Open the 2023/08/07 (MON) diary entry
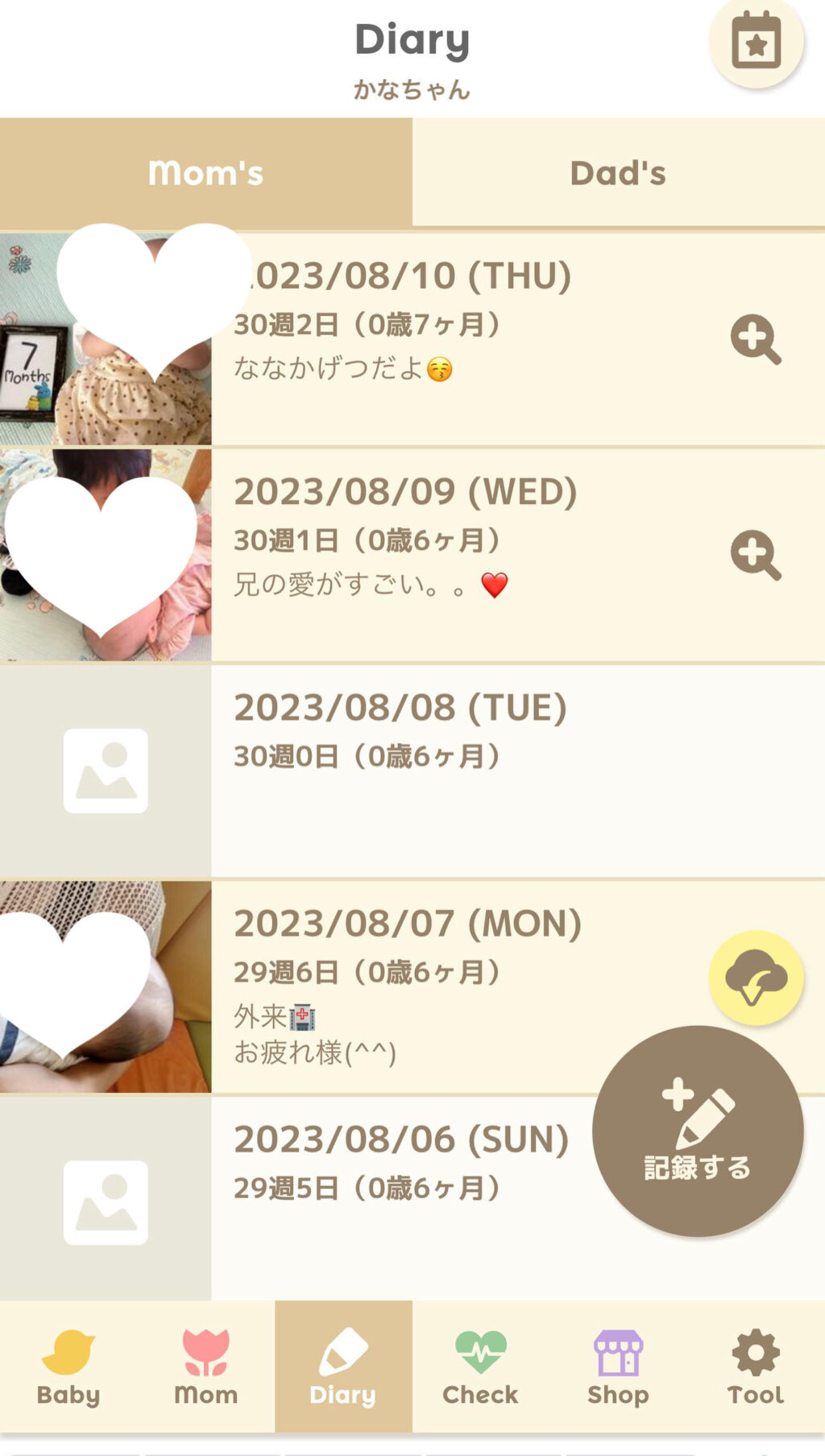The height and width of the screenshot is (1456, 825). [x=412, y=987]
